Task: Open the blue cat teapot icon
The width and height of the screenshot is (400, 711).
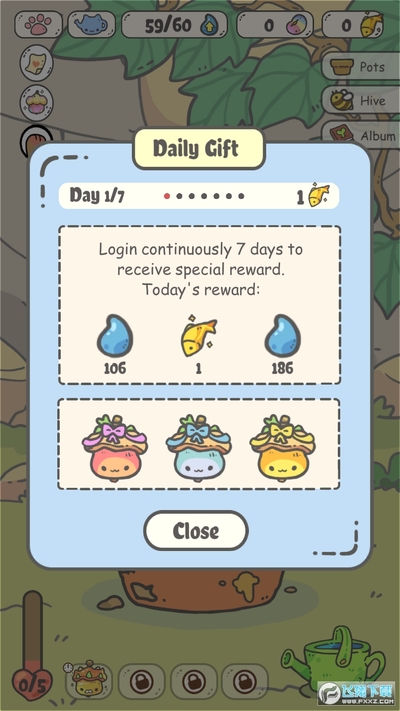Action: click(x=91, y=24)
